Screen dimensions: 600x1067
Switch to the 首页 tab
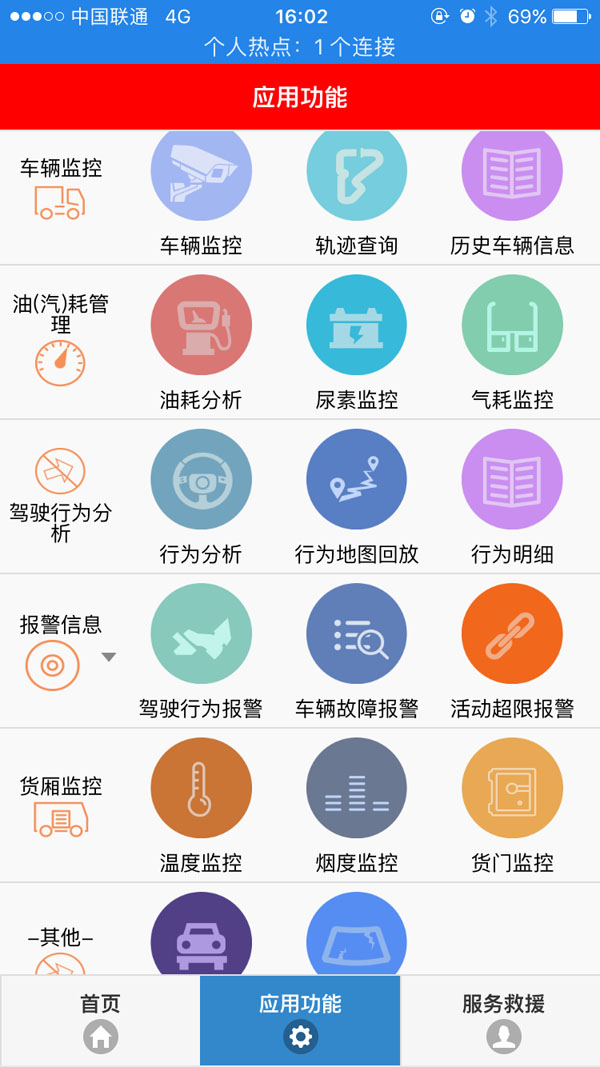100,1020
